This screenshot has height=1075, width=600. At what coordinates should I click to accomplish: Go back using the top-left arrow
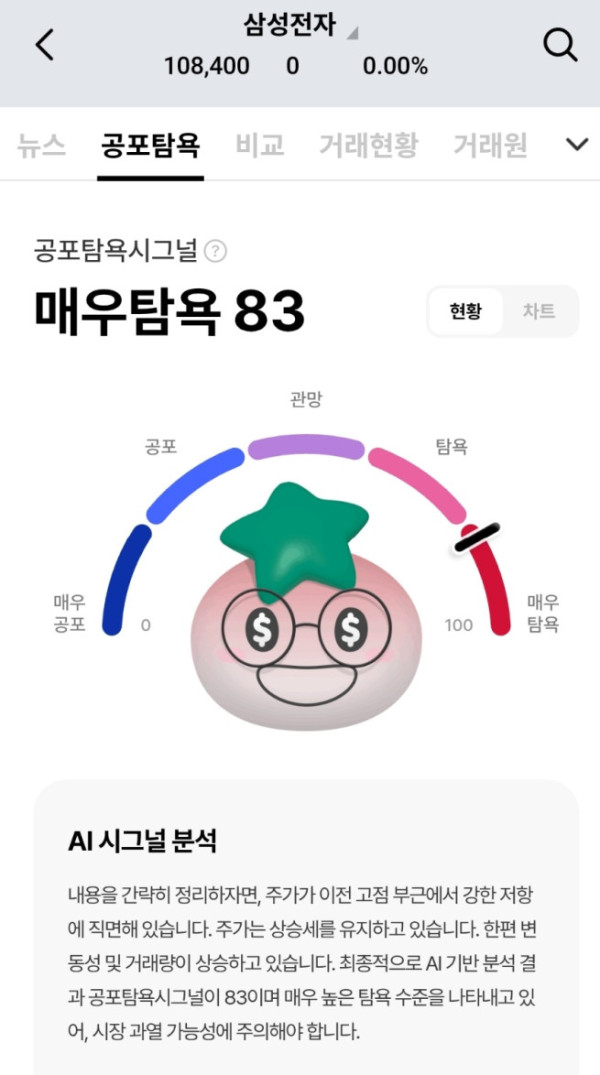(x=44, y=45)
